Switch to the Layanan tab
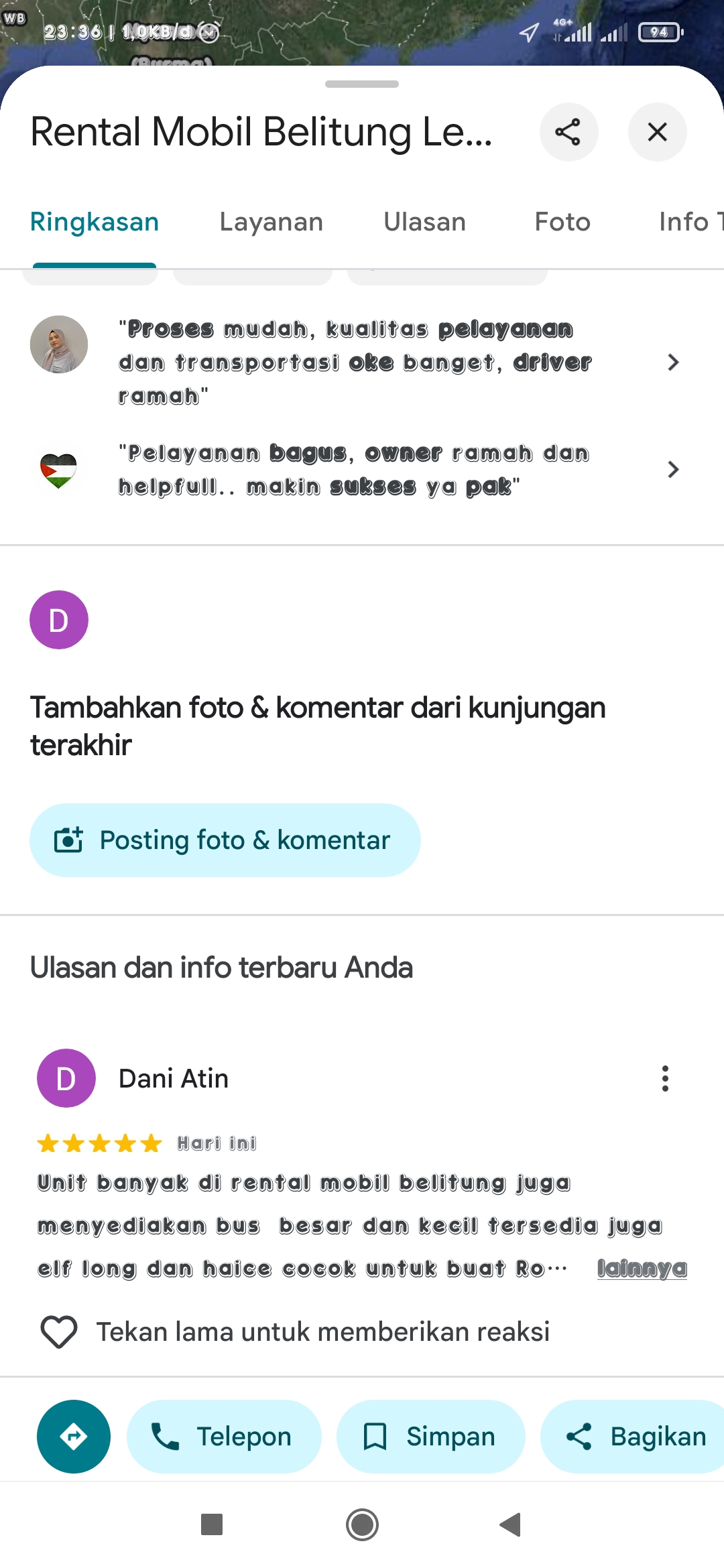724x1568 pixels. 271,222
